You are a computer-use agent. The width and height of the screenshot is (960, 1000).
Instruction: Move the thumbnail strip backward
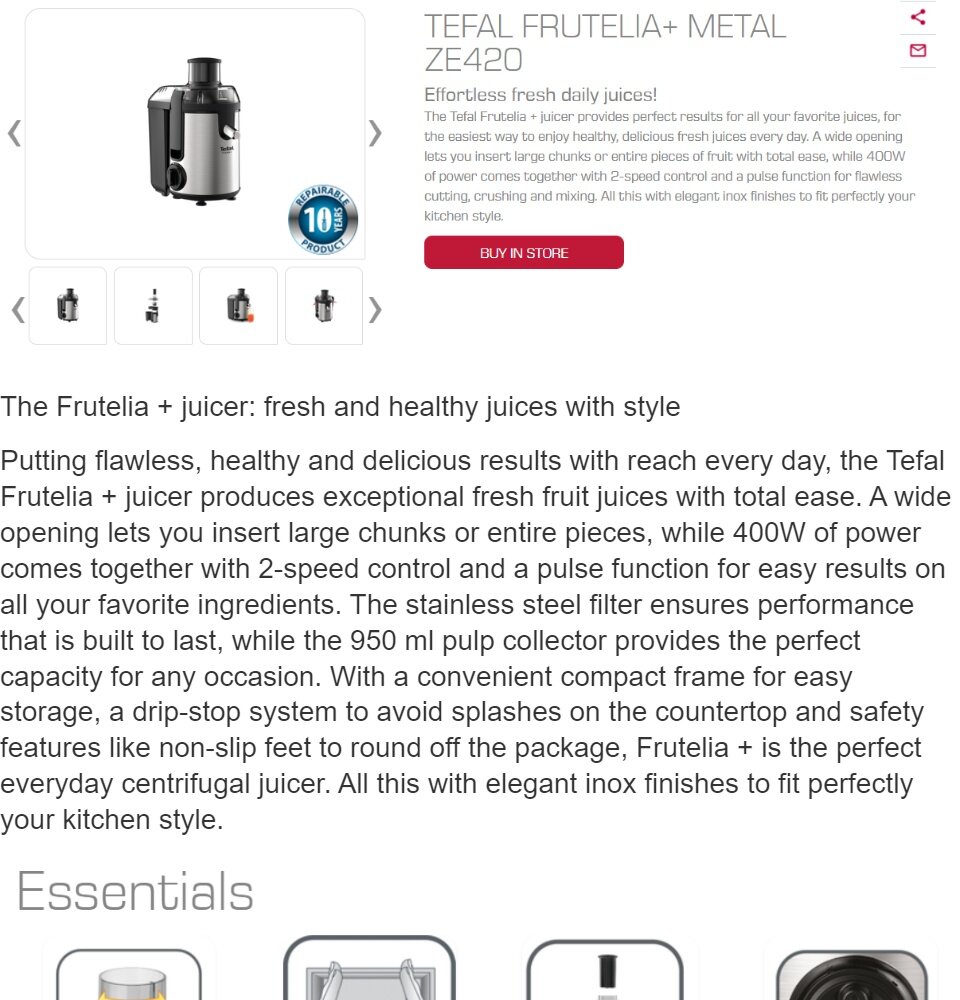(x=16, y=309)
